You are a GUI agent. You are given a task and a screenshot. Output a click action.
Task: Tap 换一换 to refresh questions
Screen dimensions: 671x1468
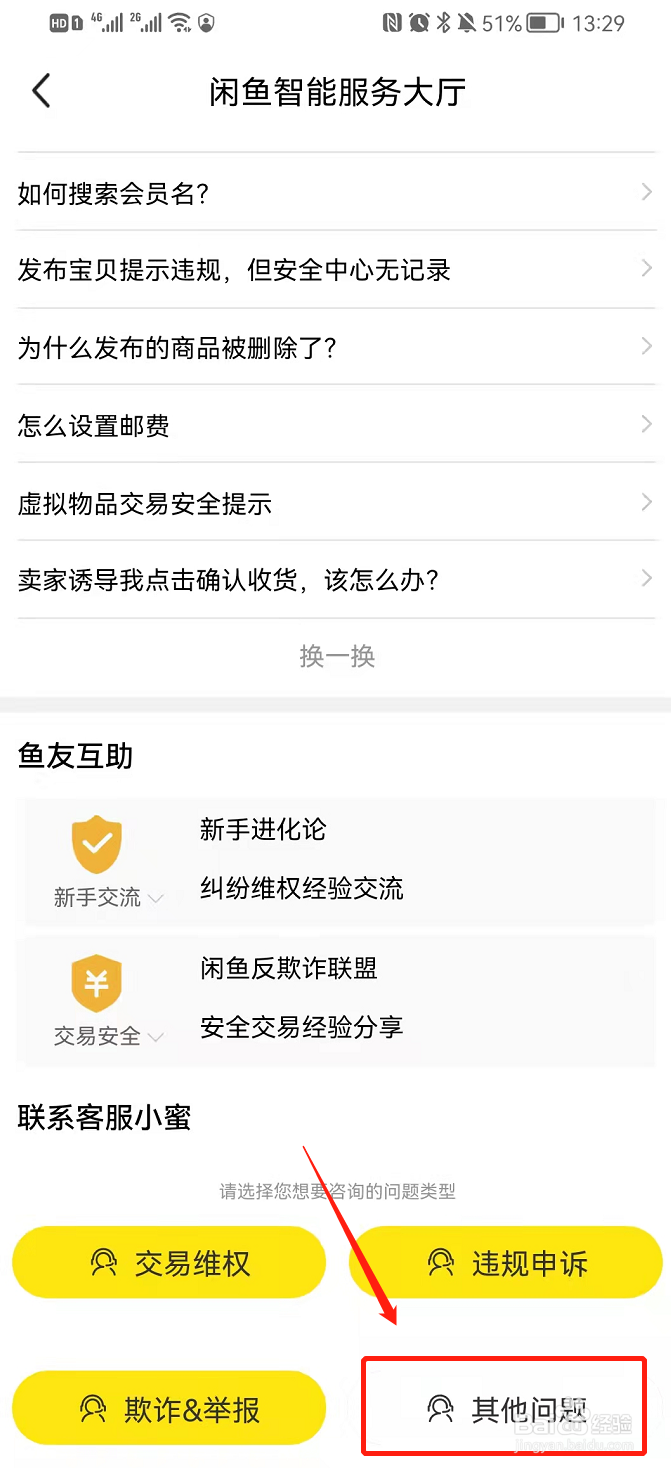tap(337, 656)
